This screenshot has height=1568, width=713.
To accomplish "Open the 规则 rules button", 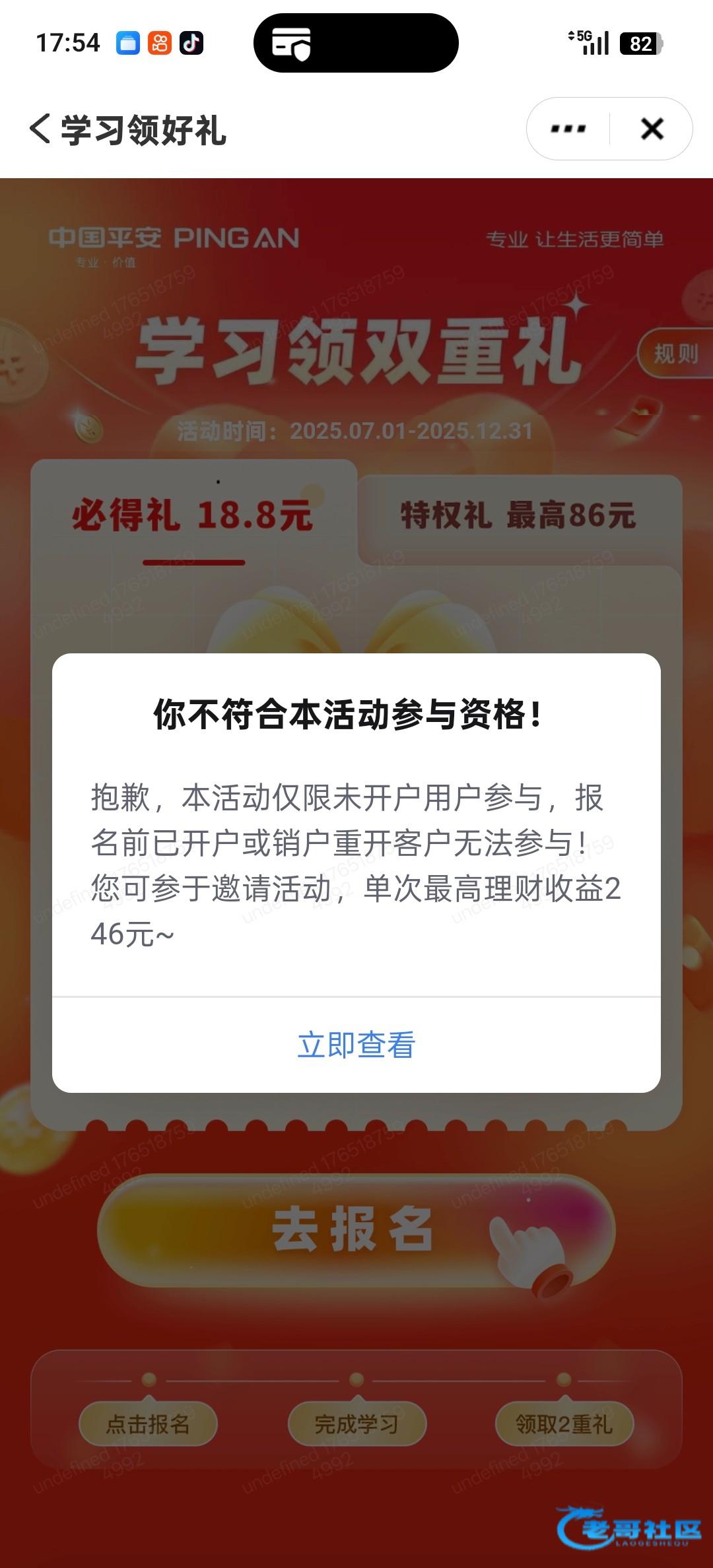I will [675, 354].
